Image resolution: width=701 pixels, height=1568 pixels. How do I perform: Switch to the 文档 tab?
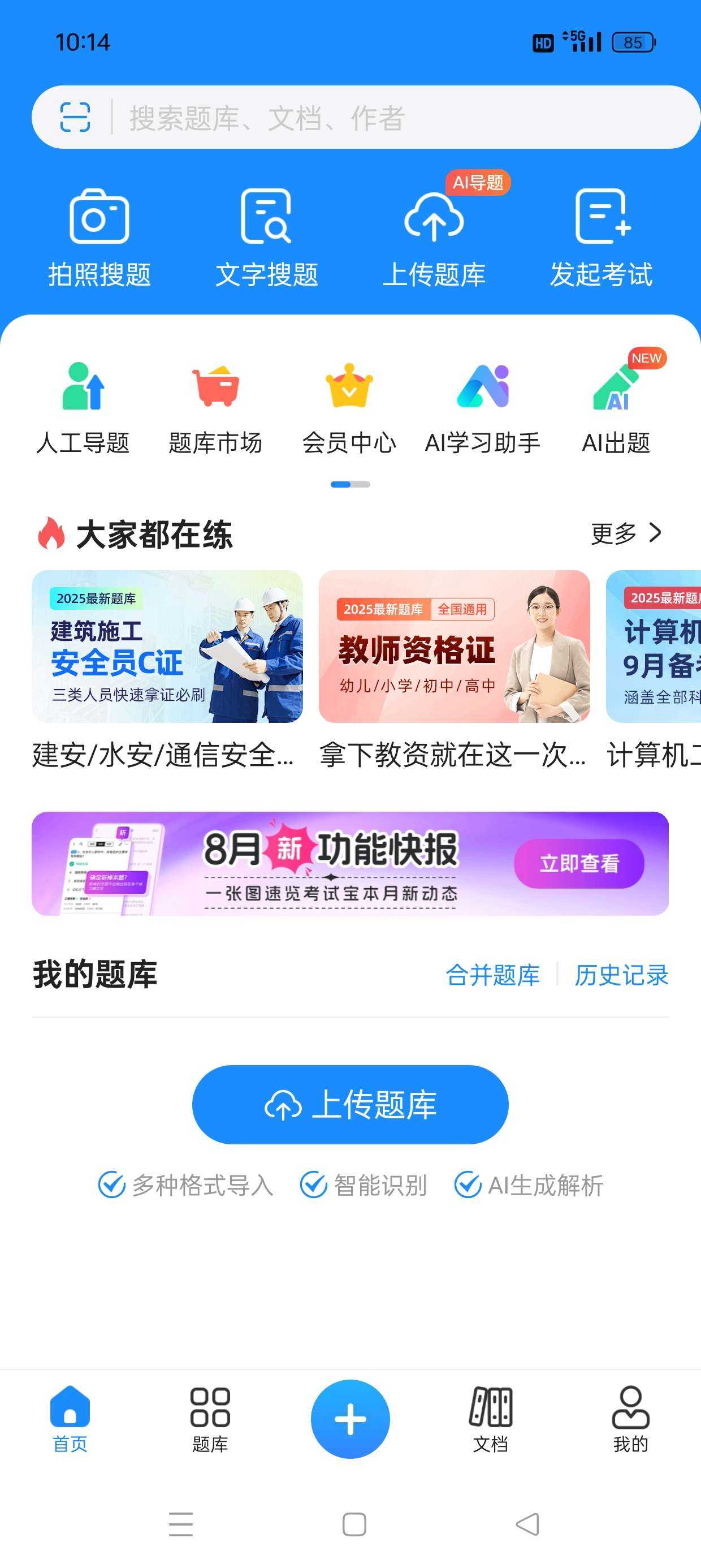pos(491,1419)
